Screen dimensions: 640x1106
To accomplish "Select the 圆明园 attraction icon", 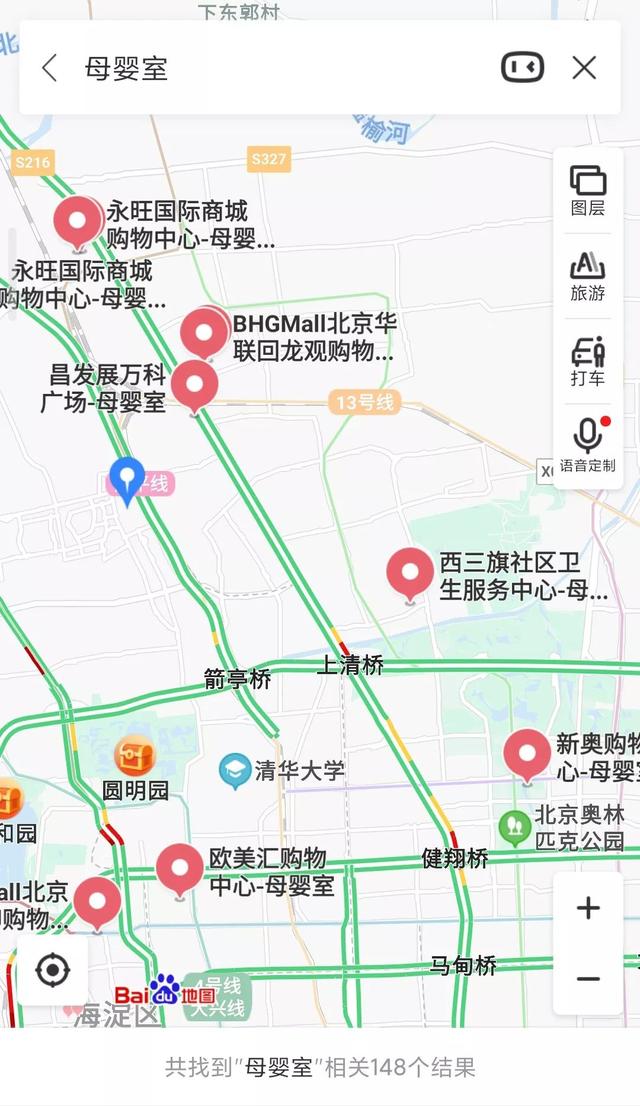I will (134, 758).
